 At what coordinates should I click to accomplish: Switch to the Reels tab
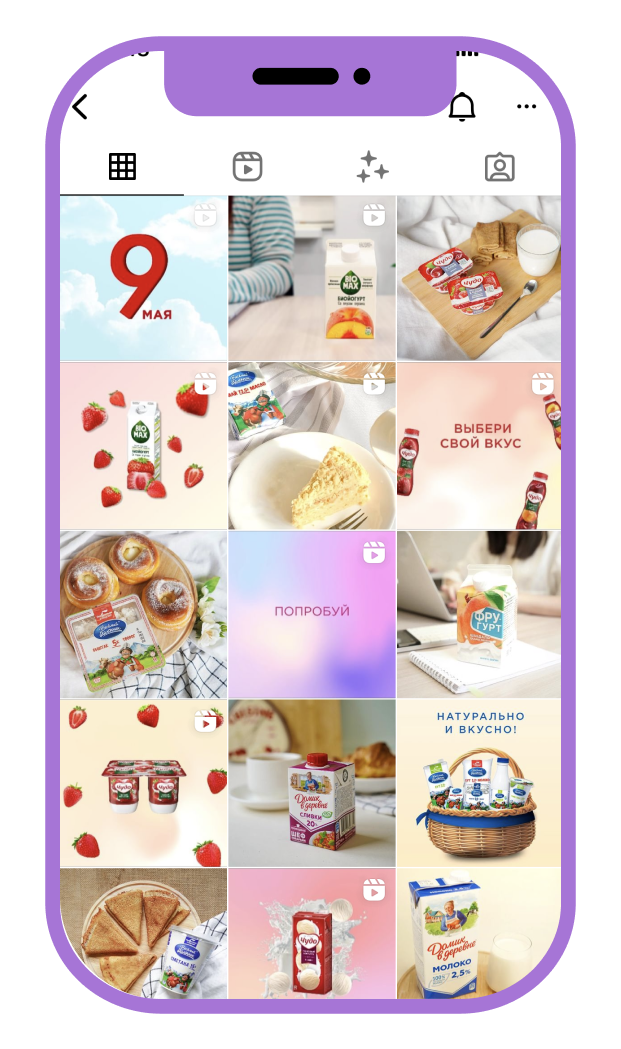[247, 167]
